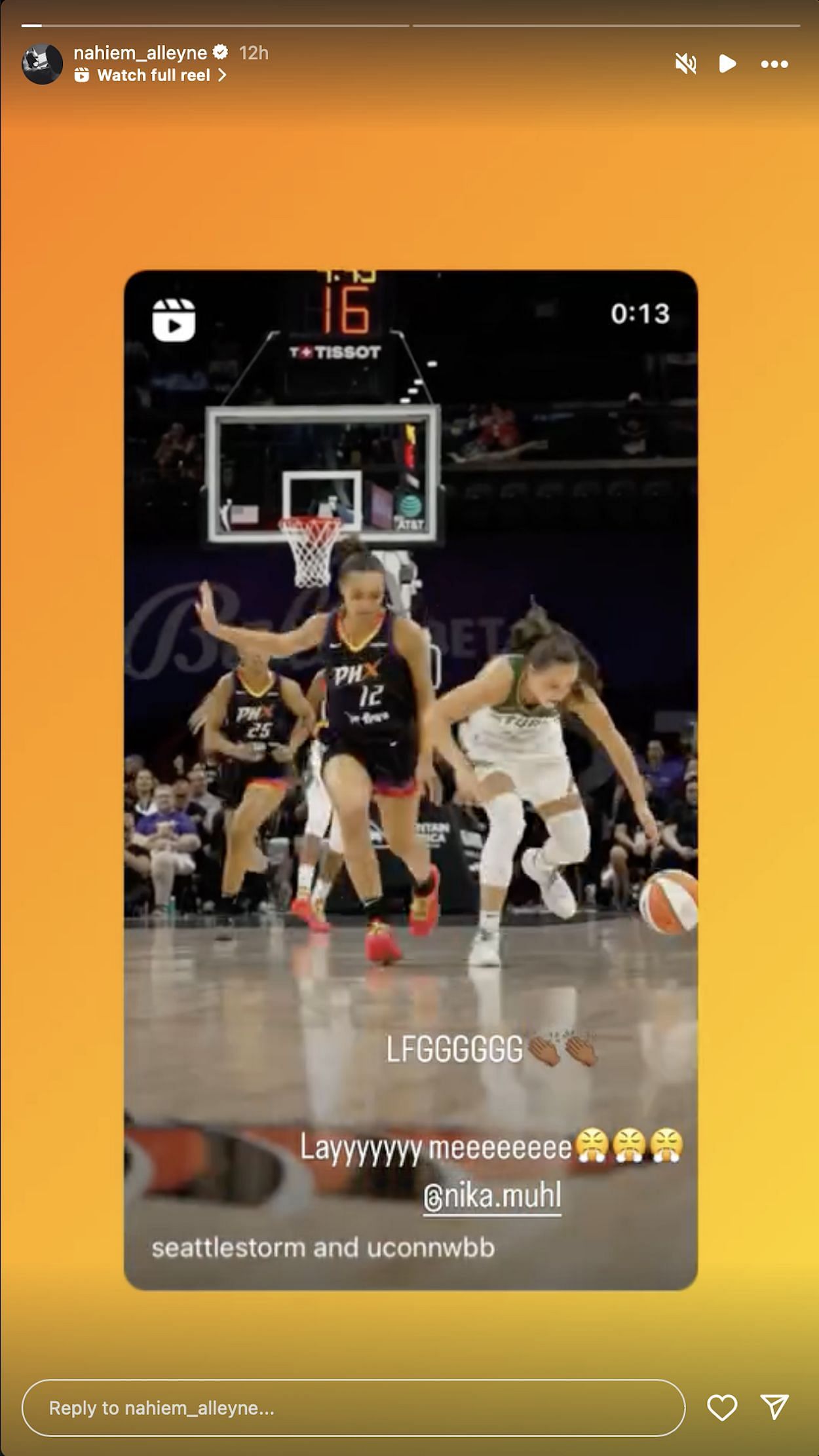Unmute the story sound

[x=685, y=64]
